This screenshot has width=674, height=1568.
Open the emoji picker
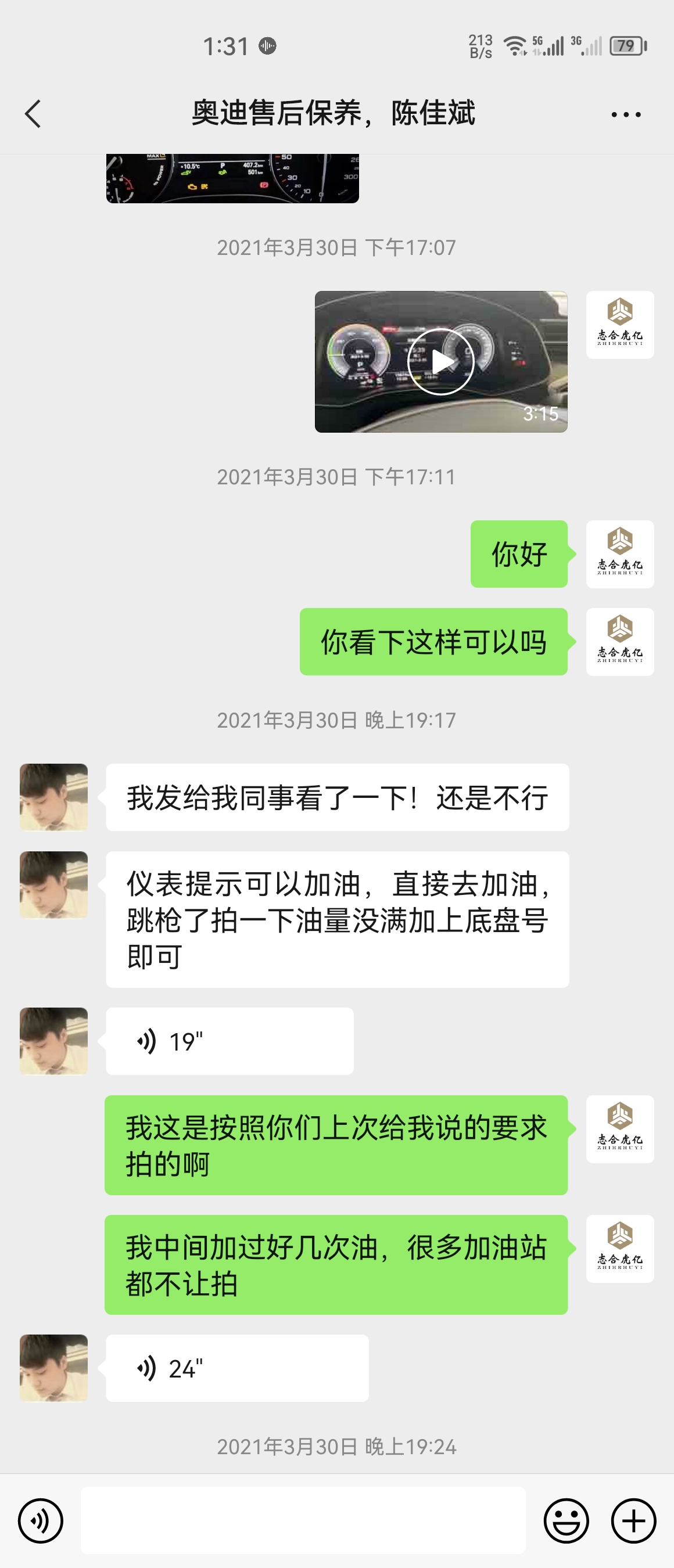pyautogui.click(x=565, y=1520)
